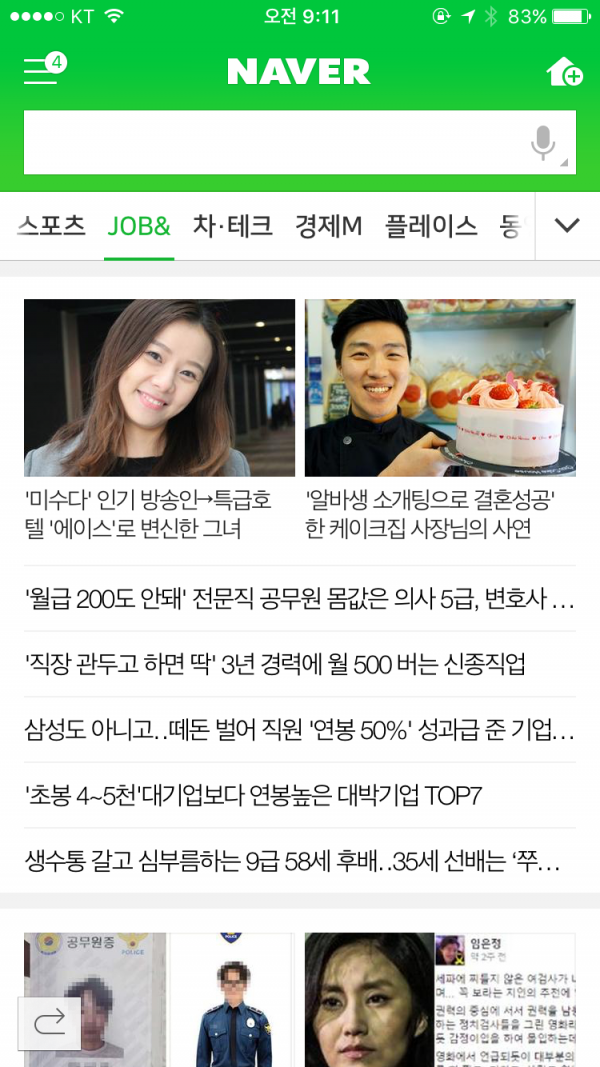Open the '알바생 소개팅으로 결혼성공' article card

440,420
